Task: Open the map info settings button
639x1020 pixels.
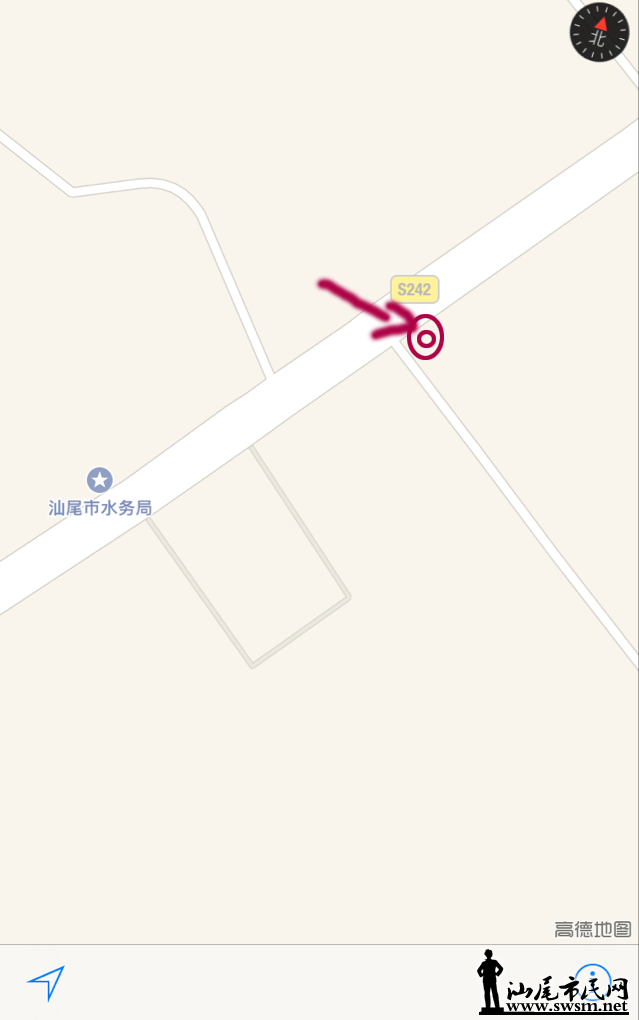Action: tap(594, 981)
